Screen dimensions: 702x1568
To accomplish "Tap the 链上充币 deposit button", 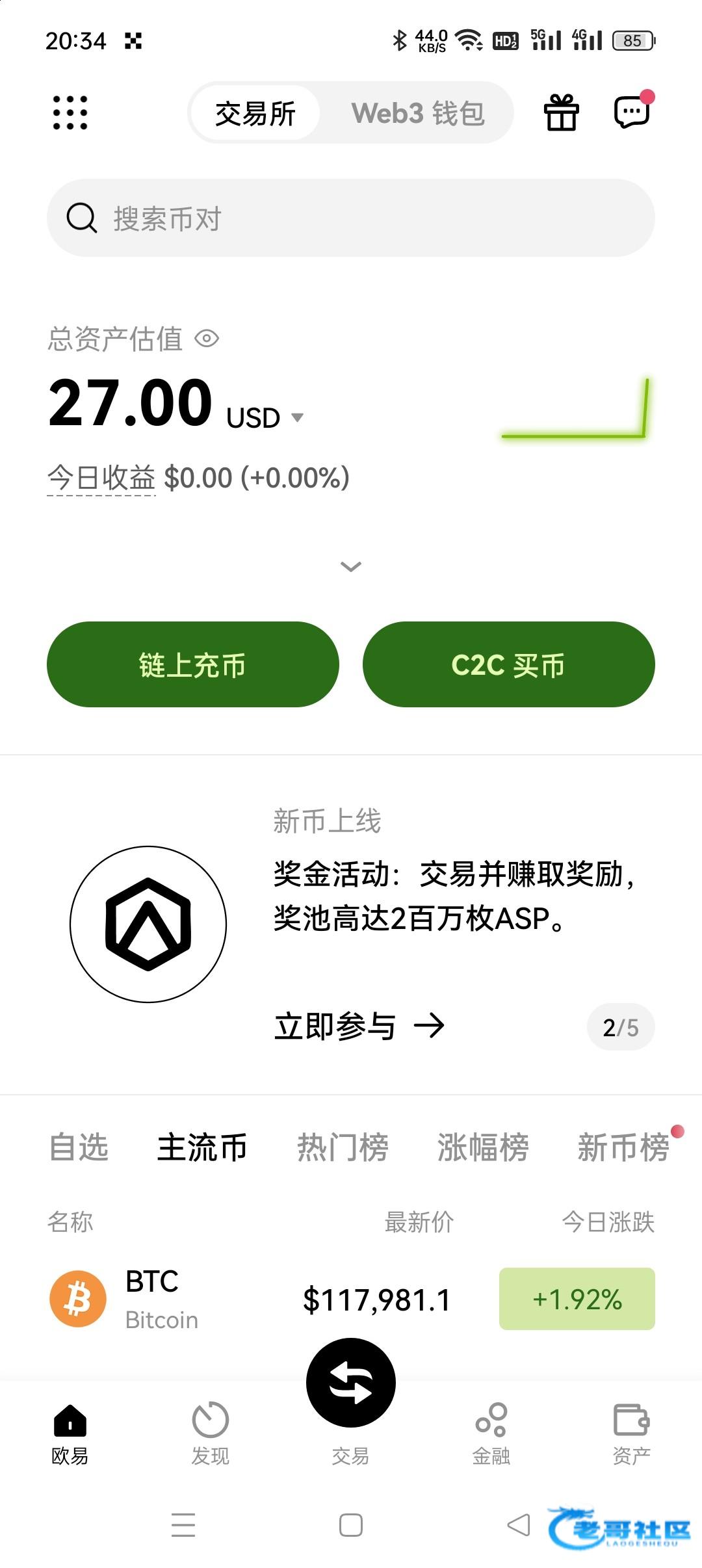I will pos(192,664).
